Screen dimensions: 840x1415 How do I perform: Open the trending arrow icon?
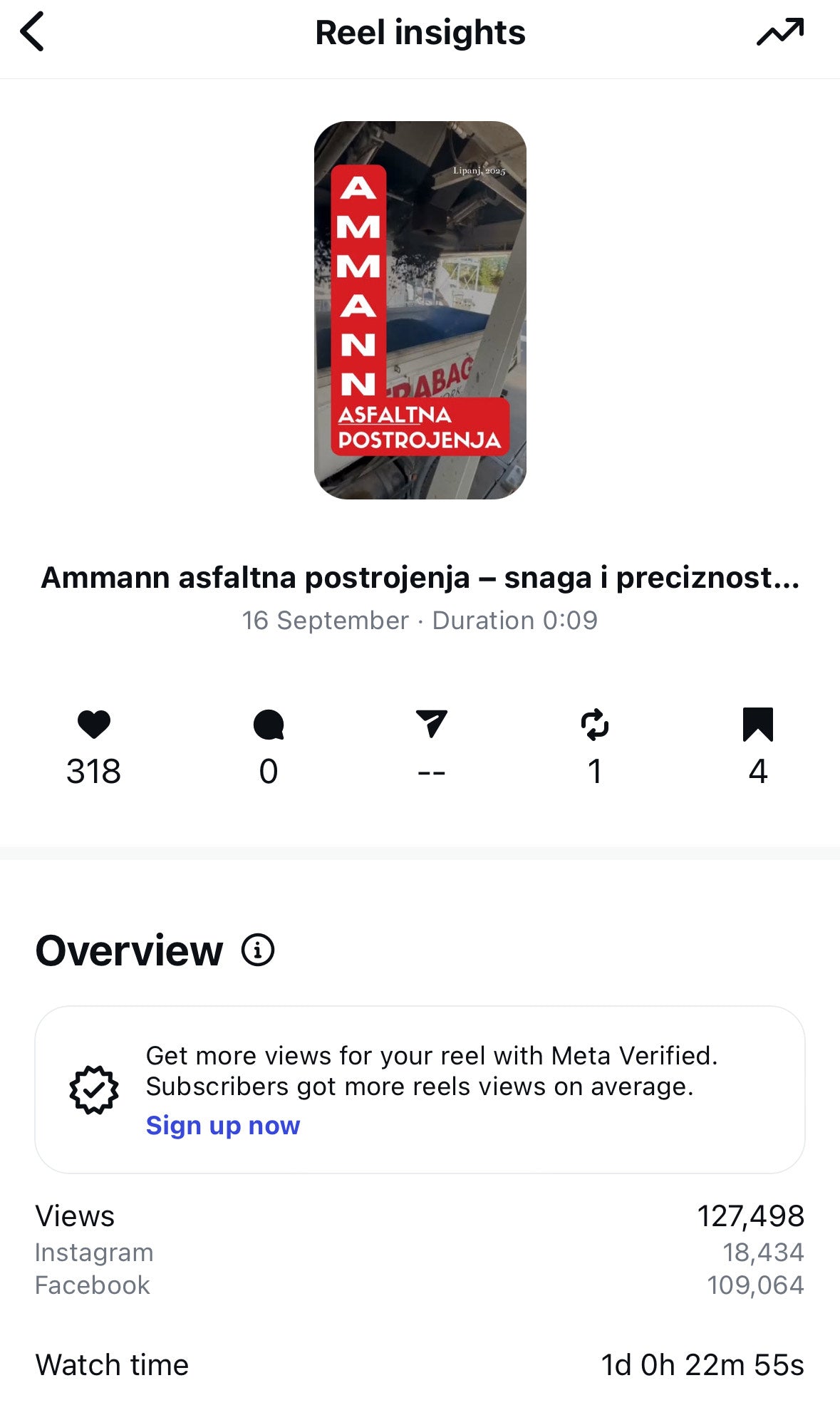779,32
